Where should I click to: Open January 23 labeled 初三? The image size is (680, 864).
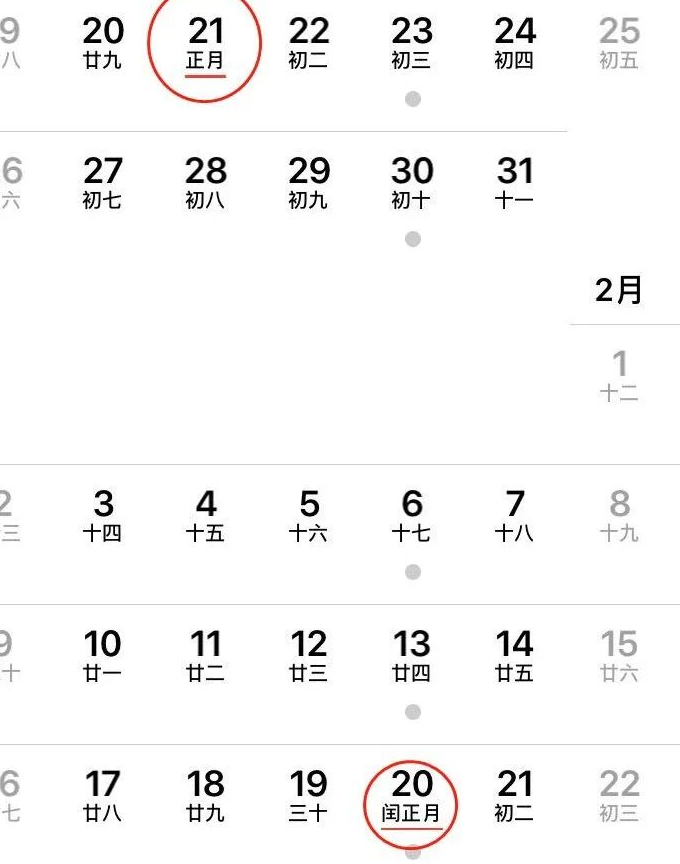(x=411, y=43)
